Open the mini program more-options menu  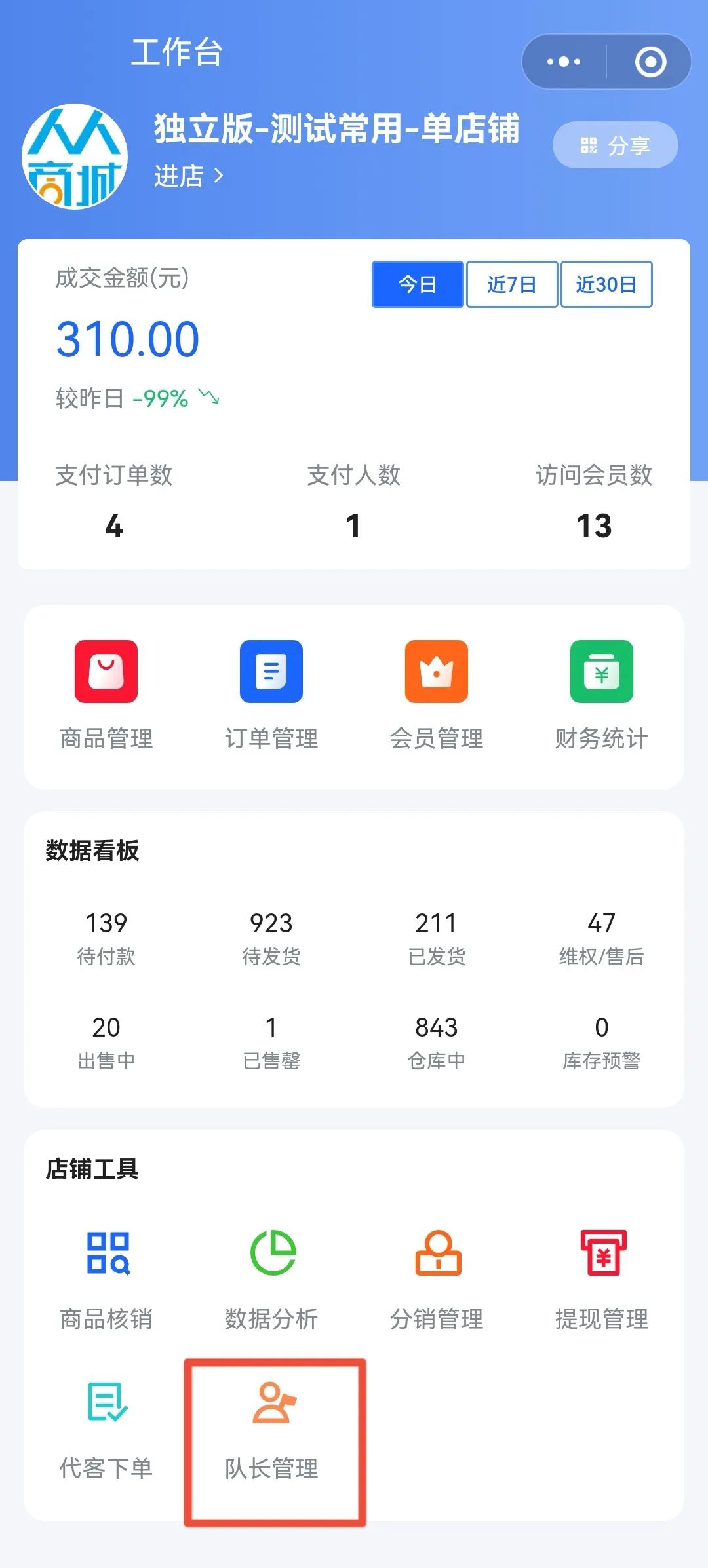pos(564,62)
